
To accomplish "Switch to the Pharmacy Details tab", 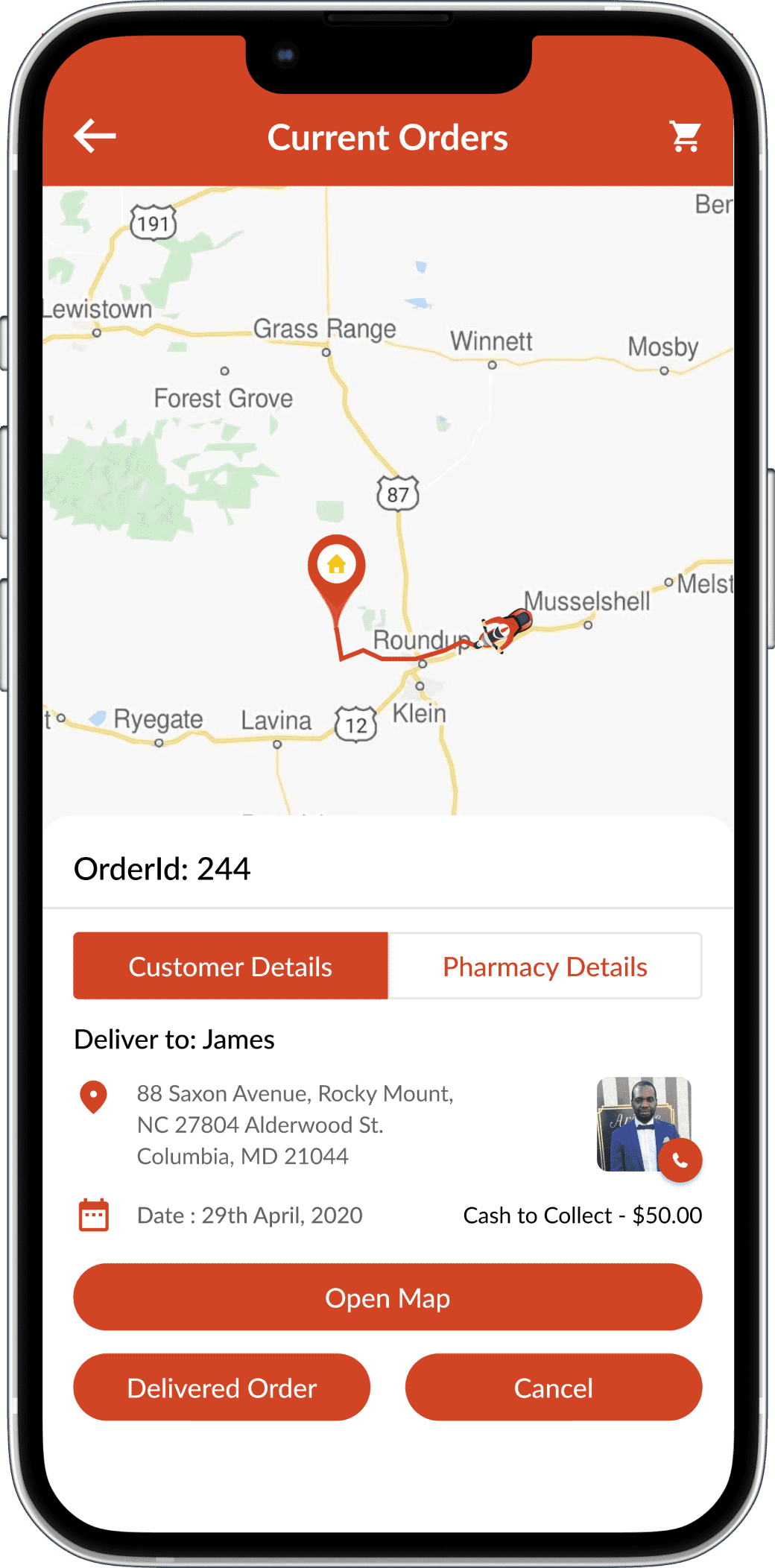I will coord(544,966).
